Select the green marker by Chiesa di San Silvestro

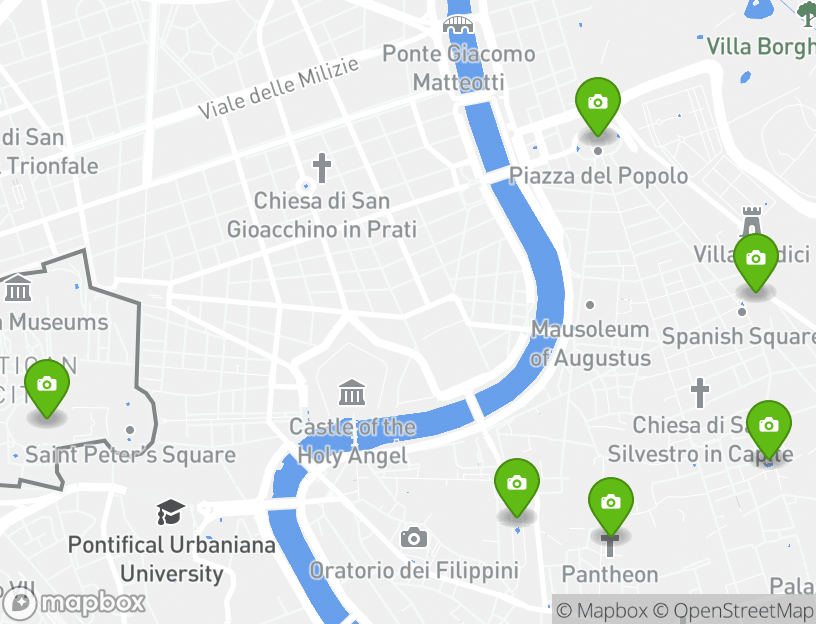click(768, 427)
